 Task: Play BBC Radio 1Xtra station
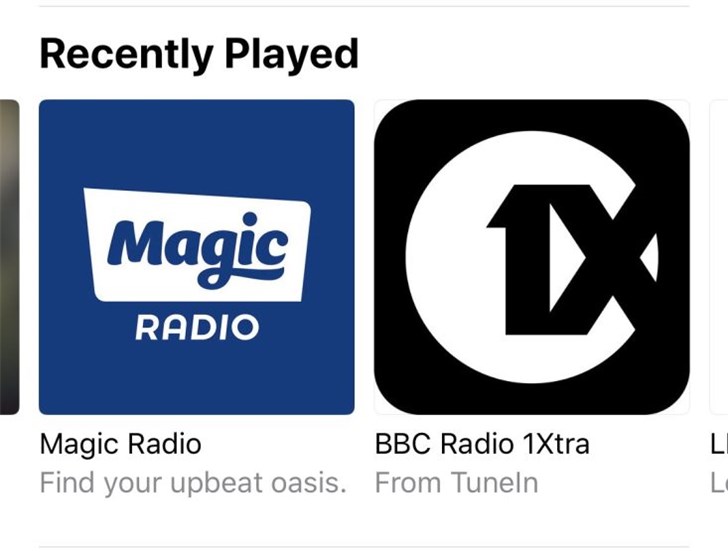pos(531,257)
